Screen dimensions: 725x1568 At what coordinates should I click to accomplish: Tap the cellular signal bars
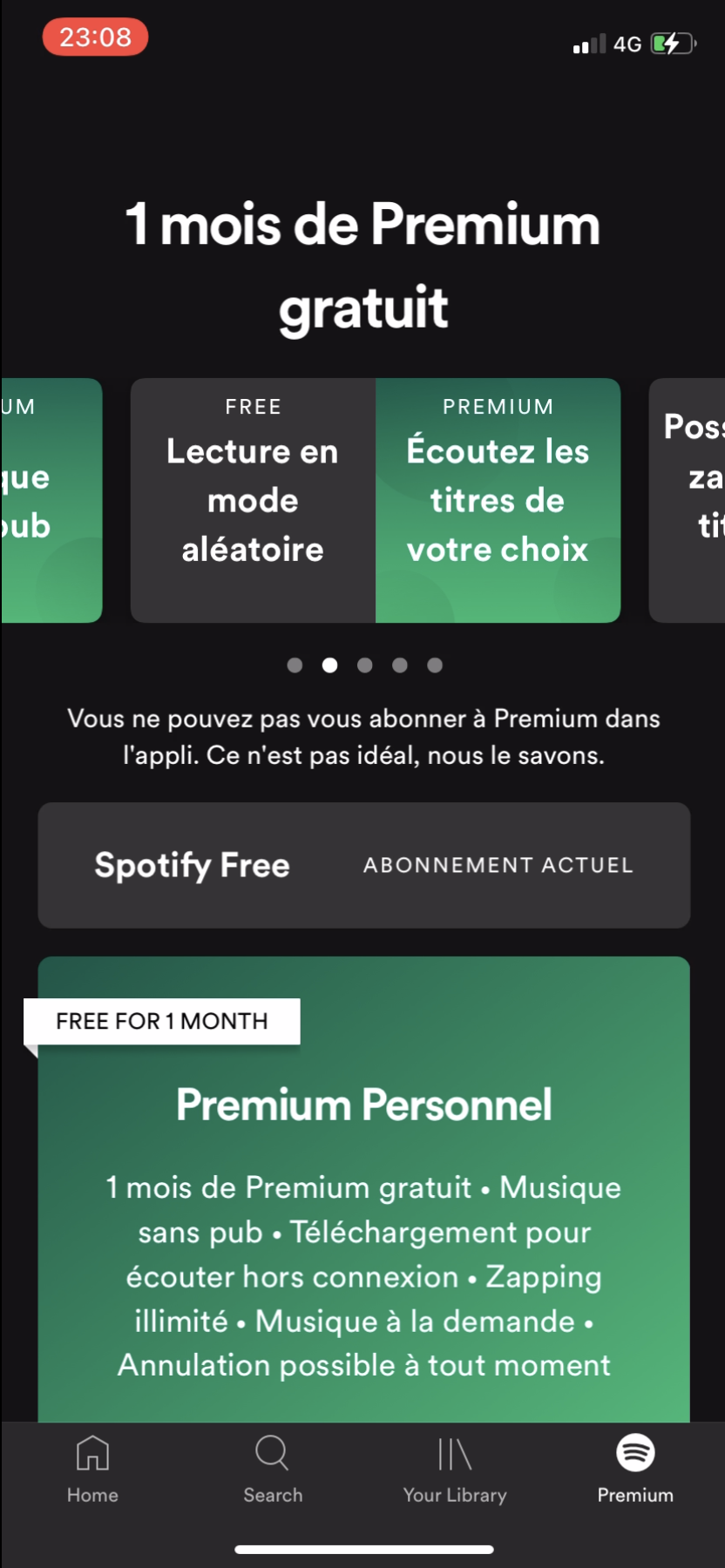(x=588, y=44)
